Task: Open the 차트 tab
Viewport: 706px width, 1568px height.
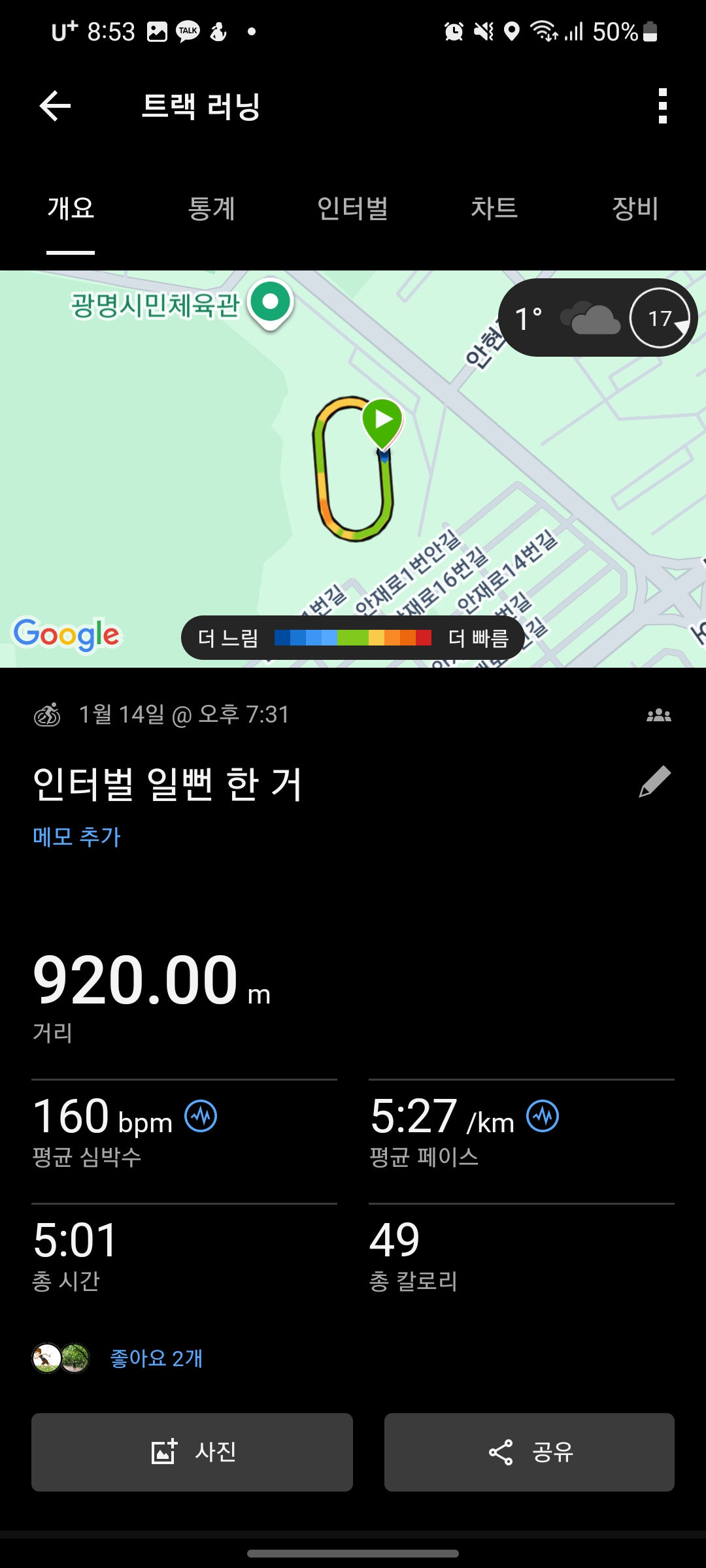Action: coord(495,209)
